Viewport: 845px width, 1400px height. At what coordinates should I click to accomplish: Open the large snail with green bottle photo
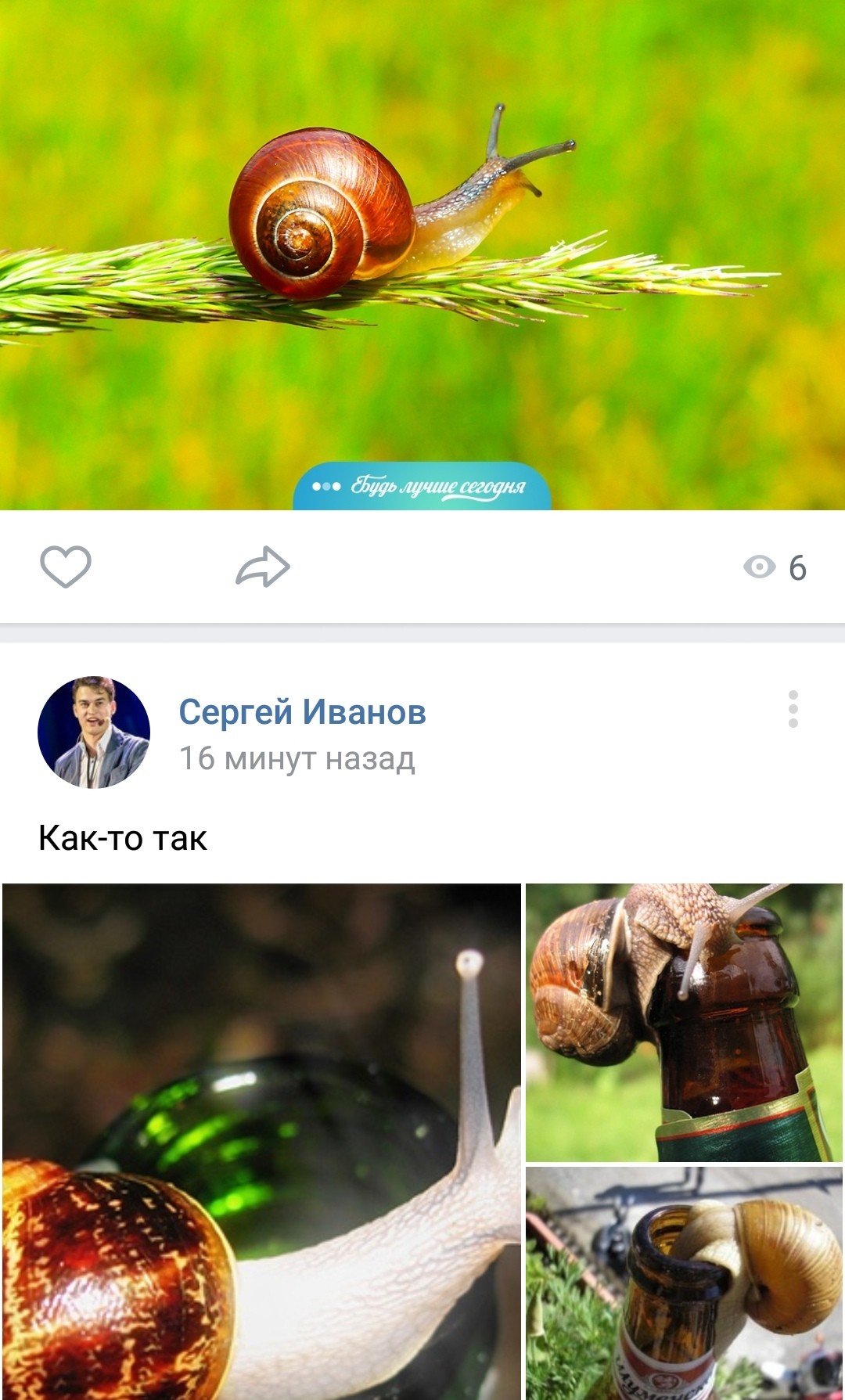(x=261, y=1141)
